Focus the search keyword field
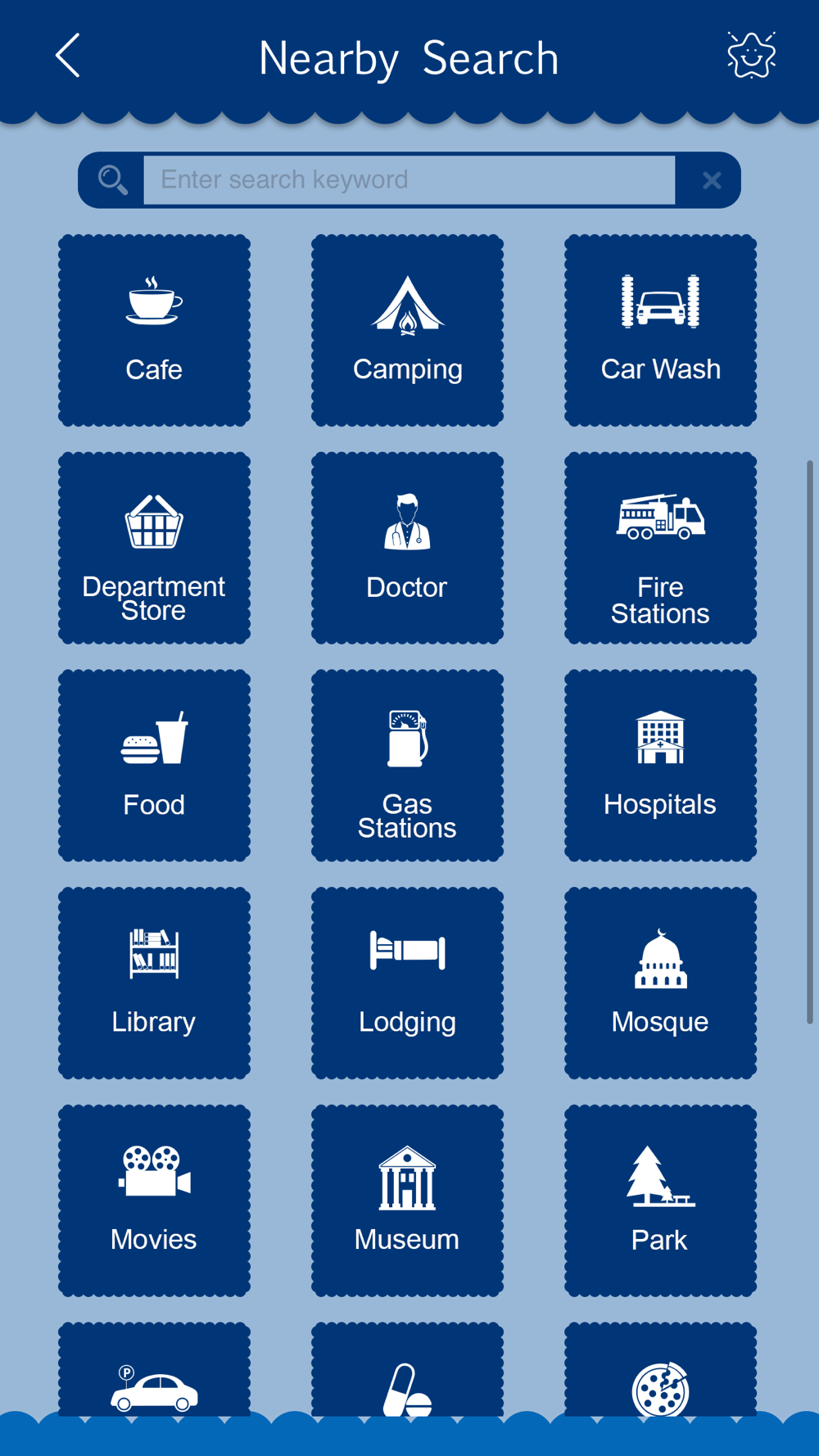Screen dimensions: 819x1456 click(x=409, y=179)
